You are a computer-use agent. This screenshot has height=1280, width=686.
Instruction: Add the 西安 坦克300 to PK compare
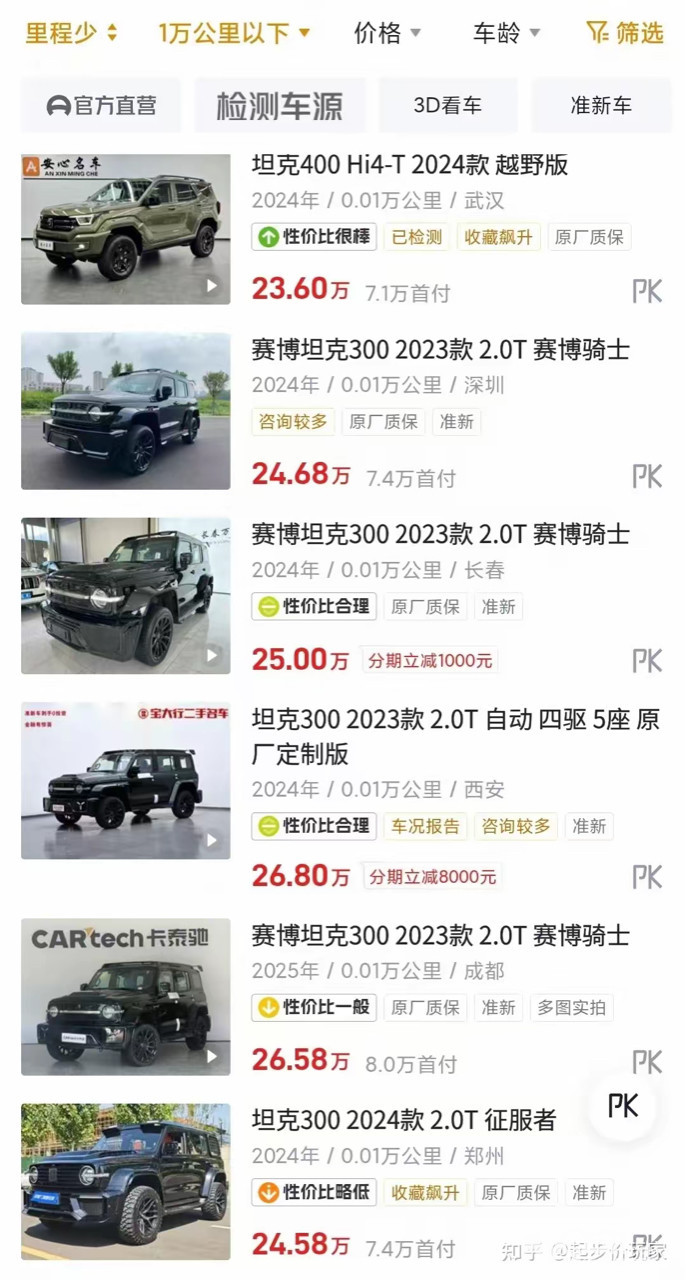click(x=647, y=877)
